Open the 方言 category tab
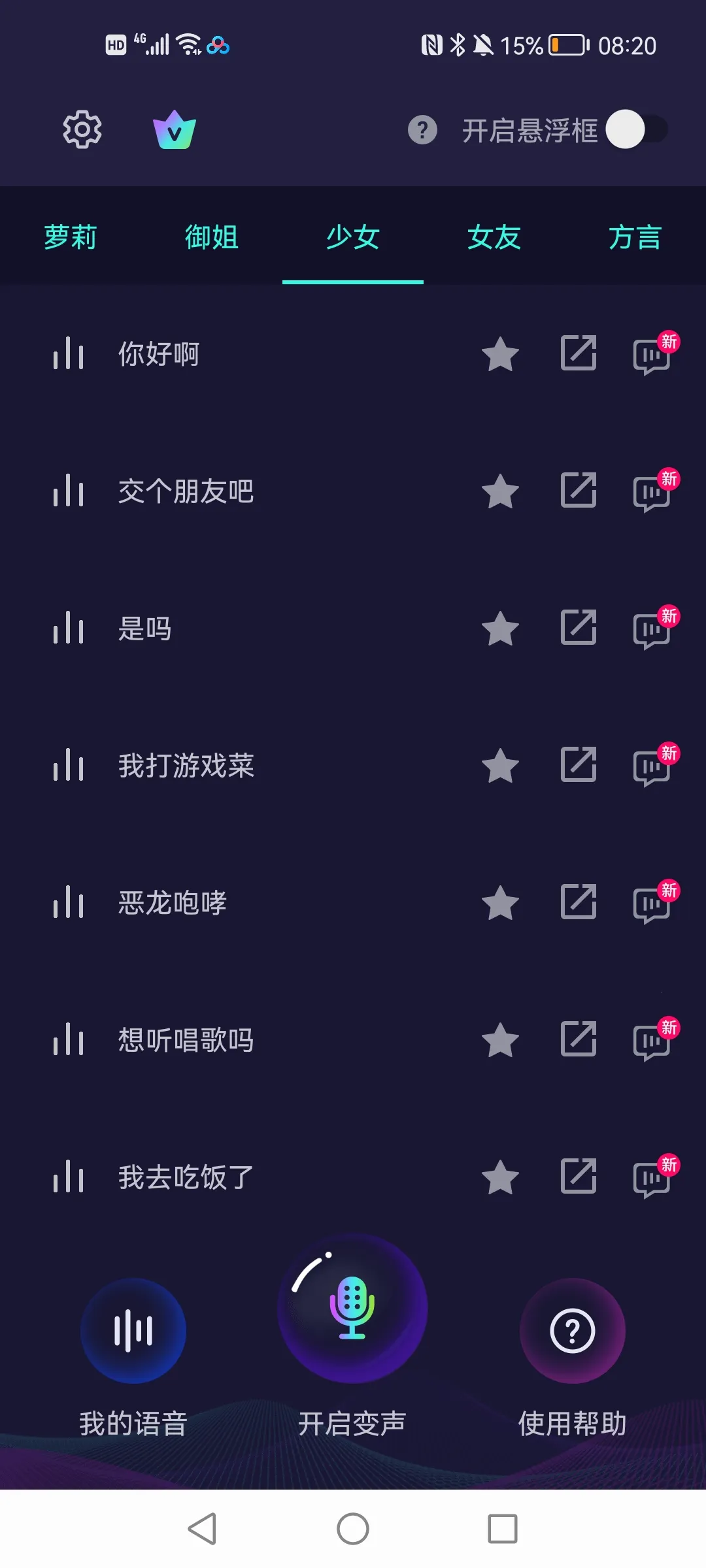 pos(635,238)
